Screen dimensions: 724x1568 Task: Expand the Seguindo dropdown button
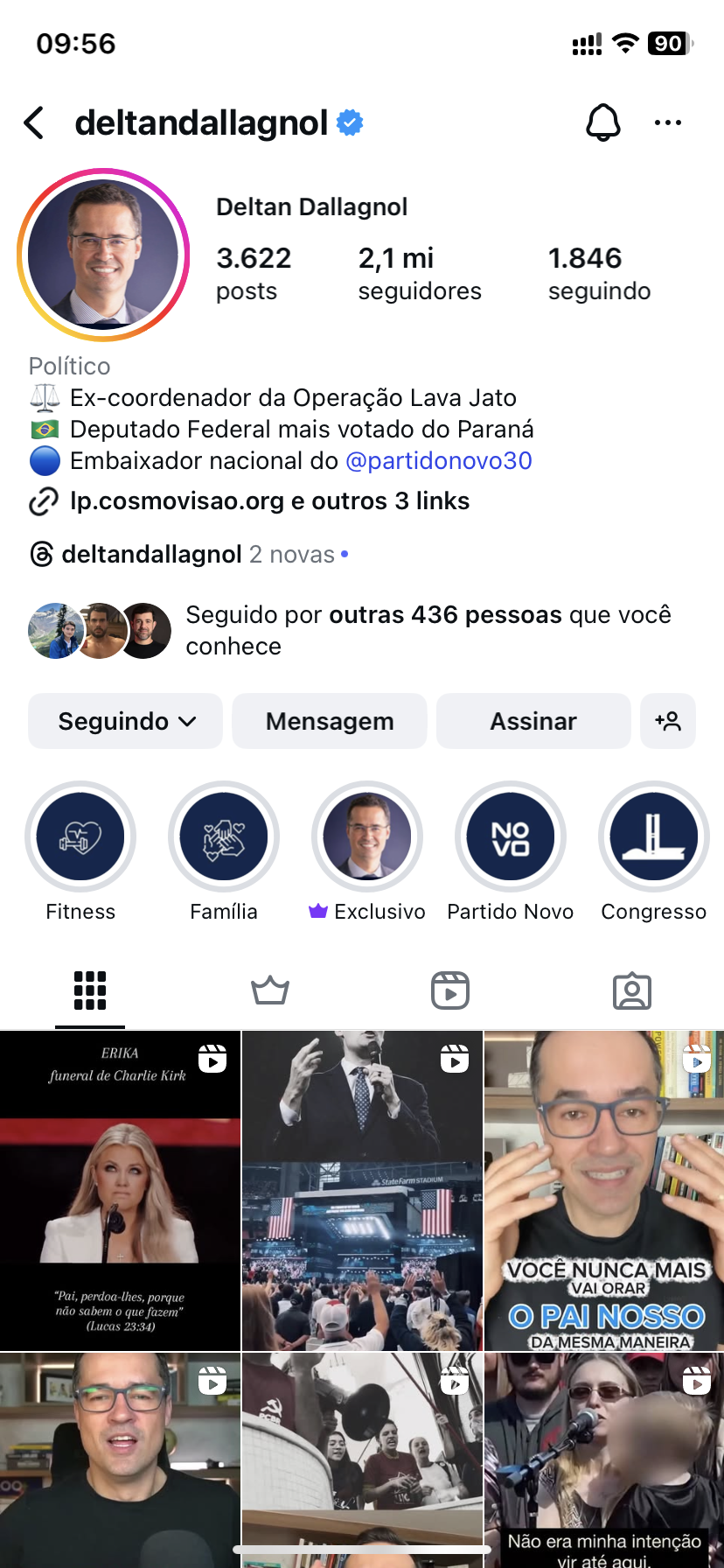tap(126, 722)
